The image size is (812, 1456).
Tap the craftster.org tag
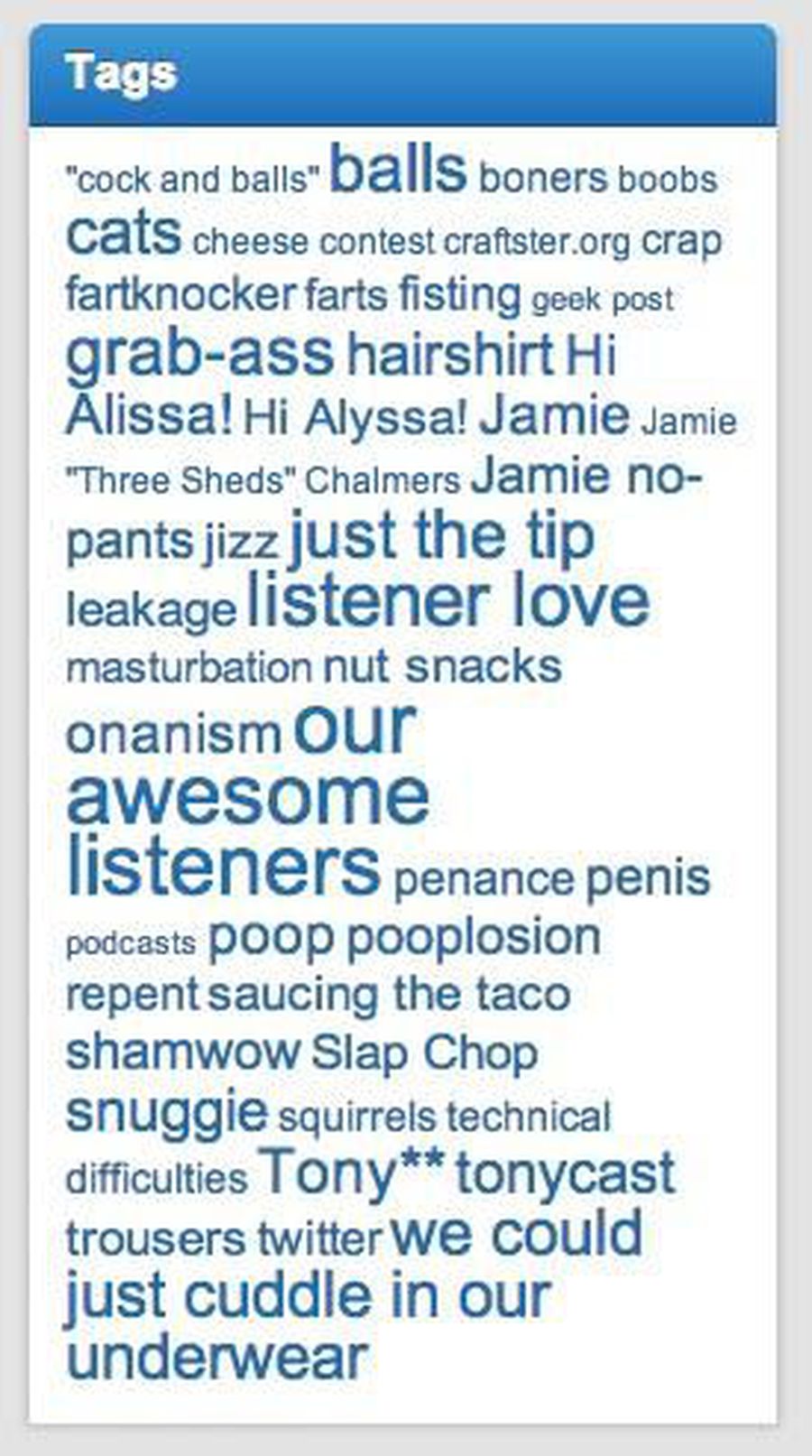537,242
